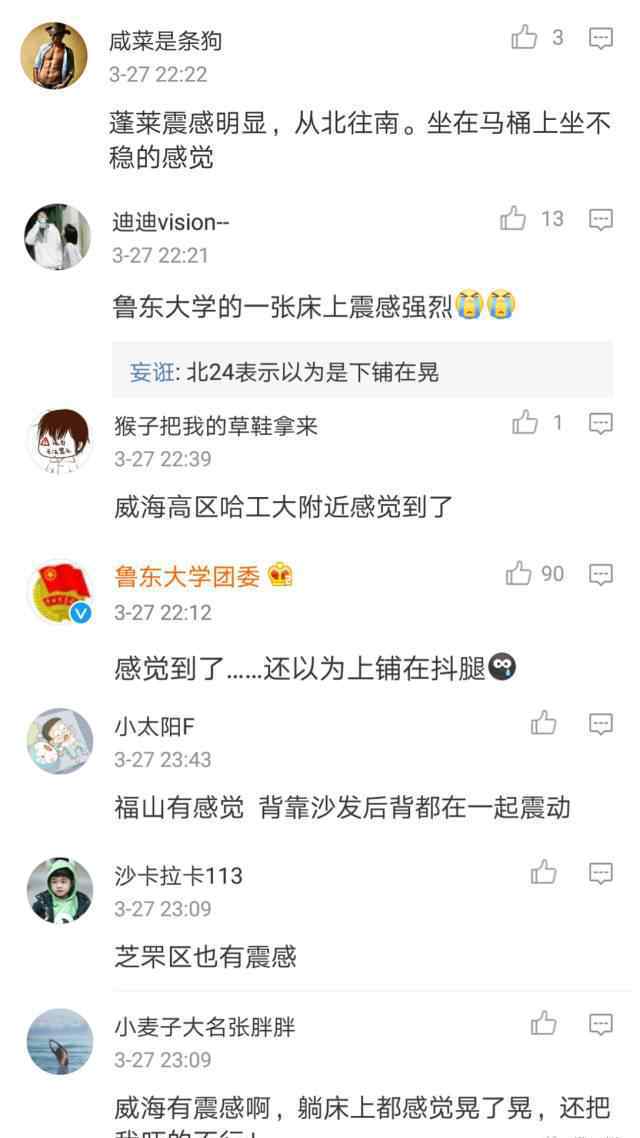Like 迪迪vision--'s comment
This screenshot has width=640, height=1138.
(514, 219)
